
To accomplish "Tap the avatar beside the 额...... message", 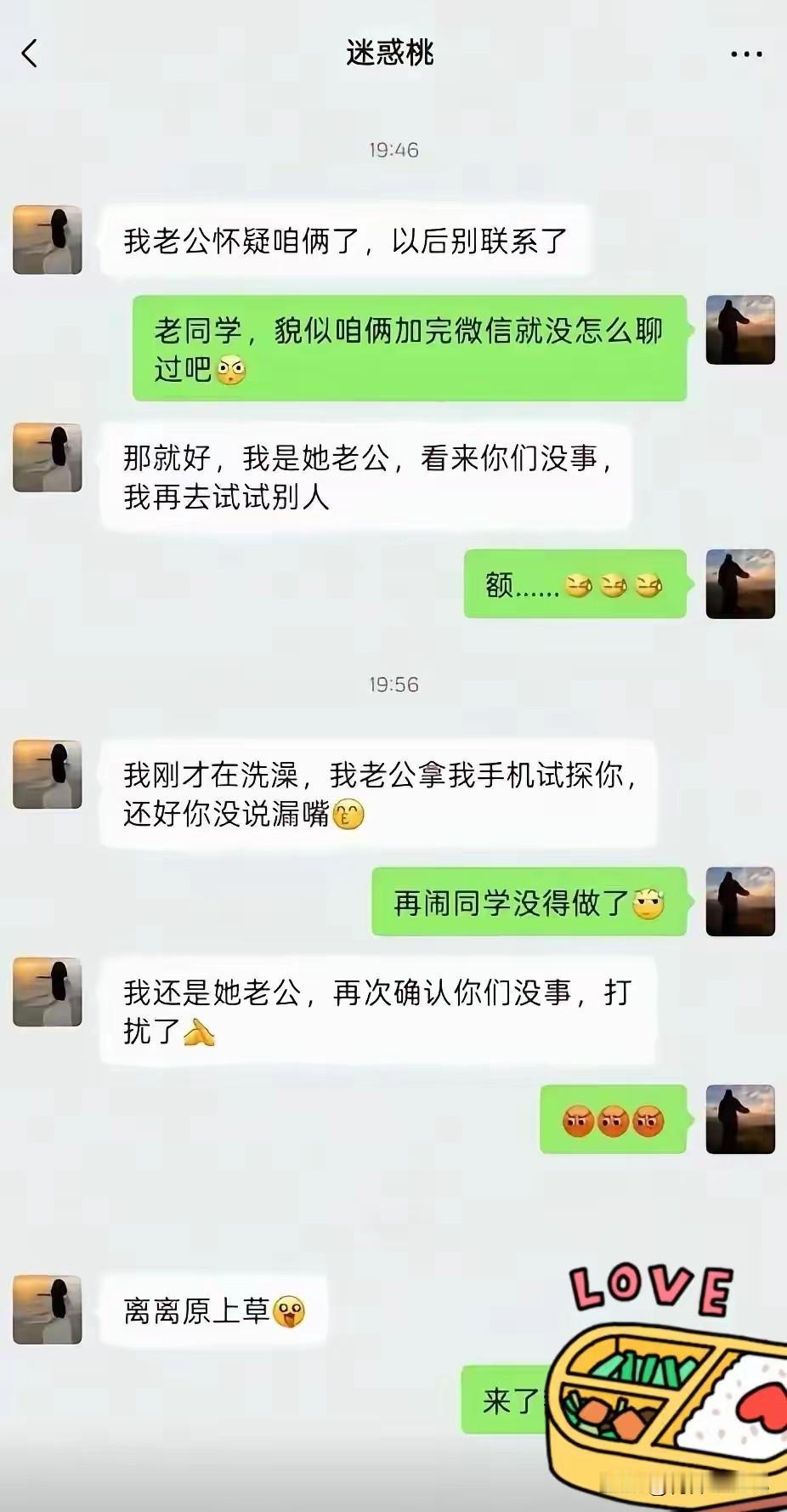I will 740,585.
